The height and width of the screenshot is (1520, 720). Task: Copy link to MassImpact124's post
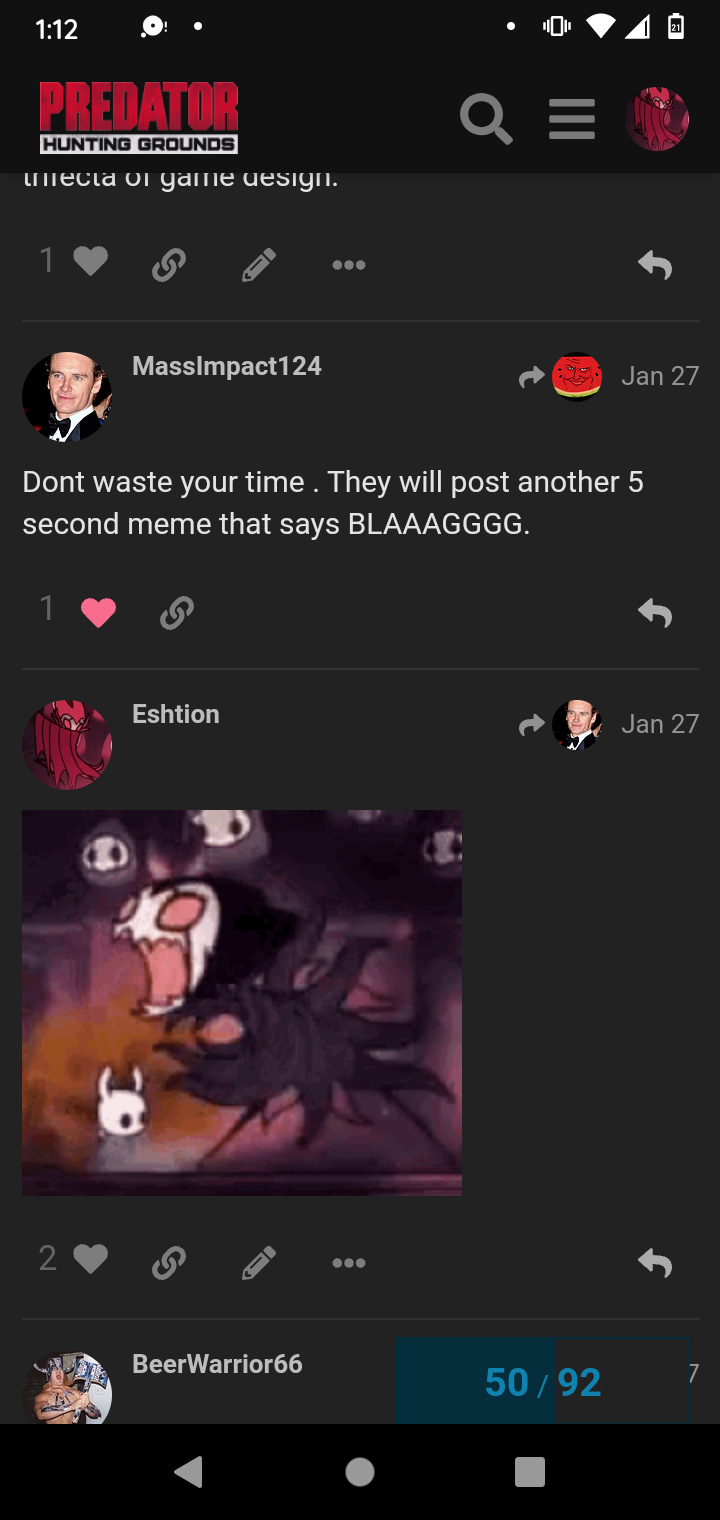click(176, 612)
